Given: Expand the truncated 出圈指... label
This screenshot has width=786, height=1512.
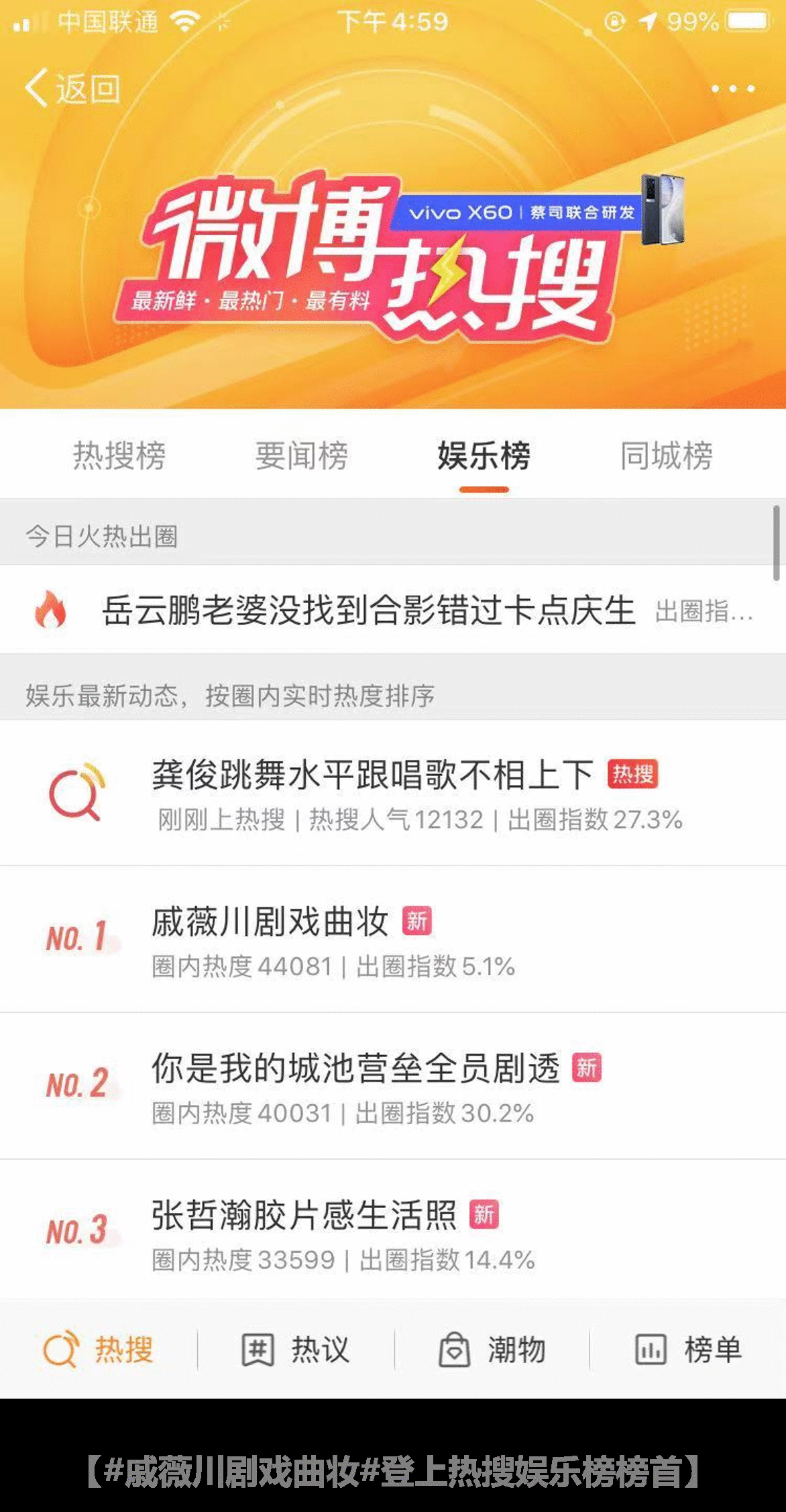Looking at the screenshot, I should (706, 611).
